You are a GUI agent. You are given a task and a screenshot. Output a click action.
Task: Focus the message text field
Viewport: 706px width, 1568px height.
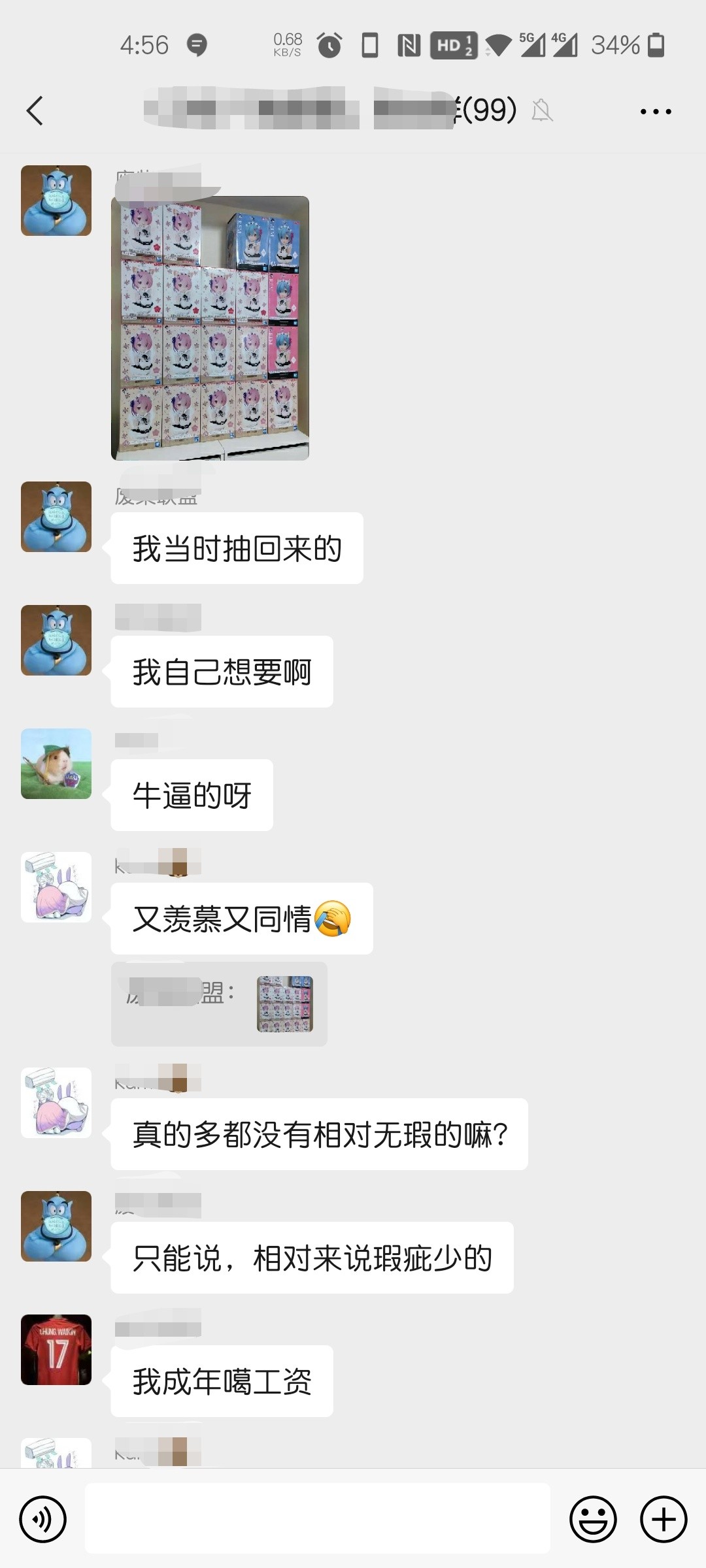(317, 1518)
